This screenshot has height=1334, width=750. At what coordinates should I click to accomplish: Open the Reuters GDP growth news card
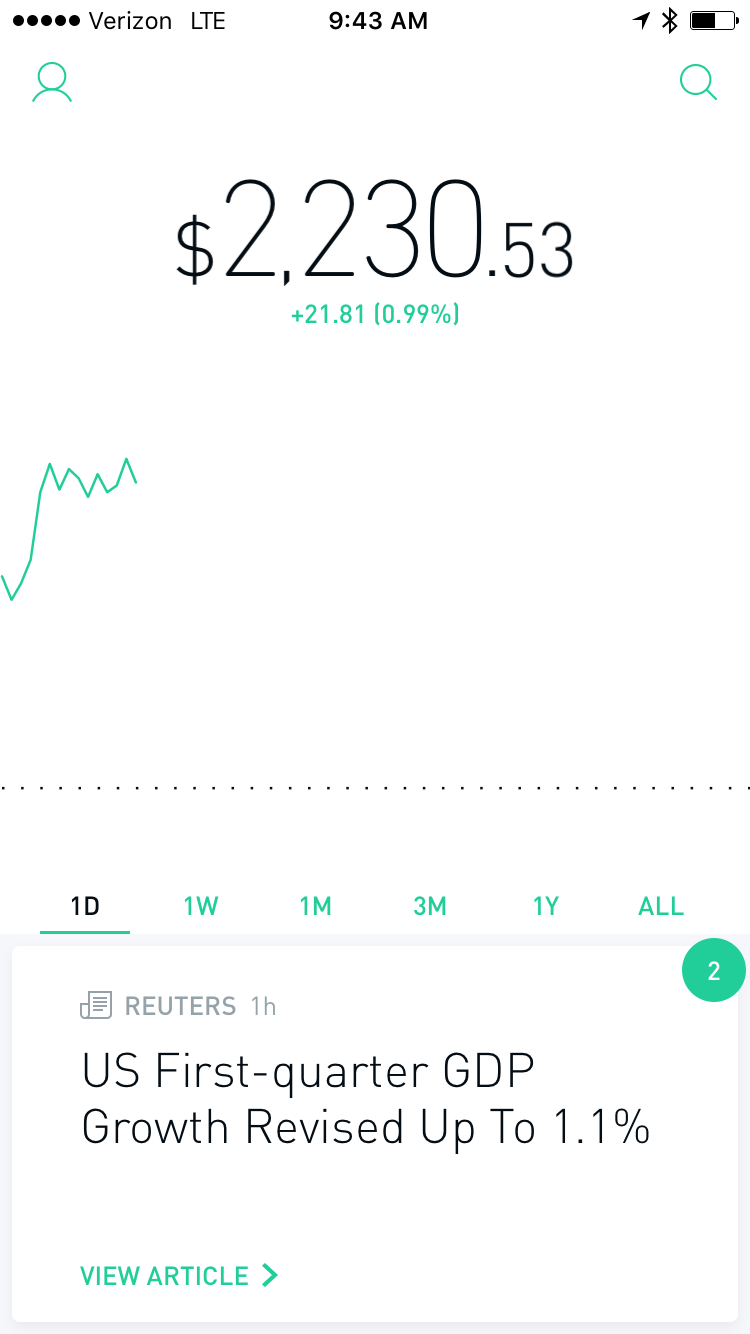coord(365,1100)
